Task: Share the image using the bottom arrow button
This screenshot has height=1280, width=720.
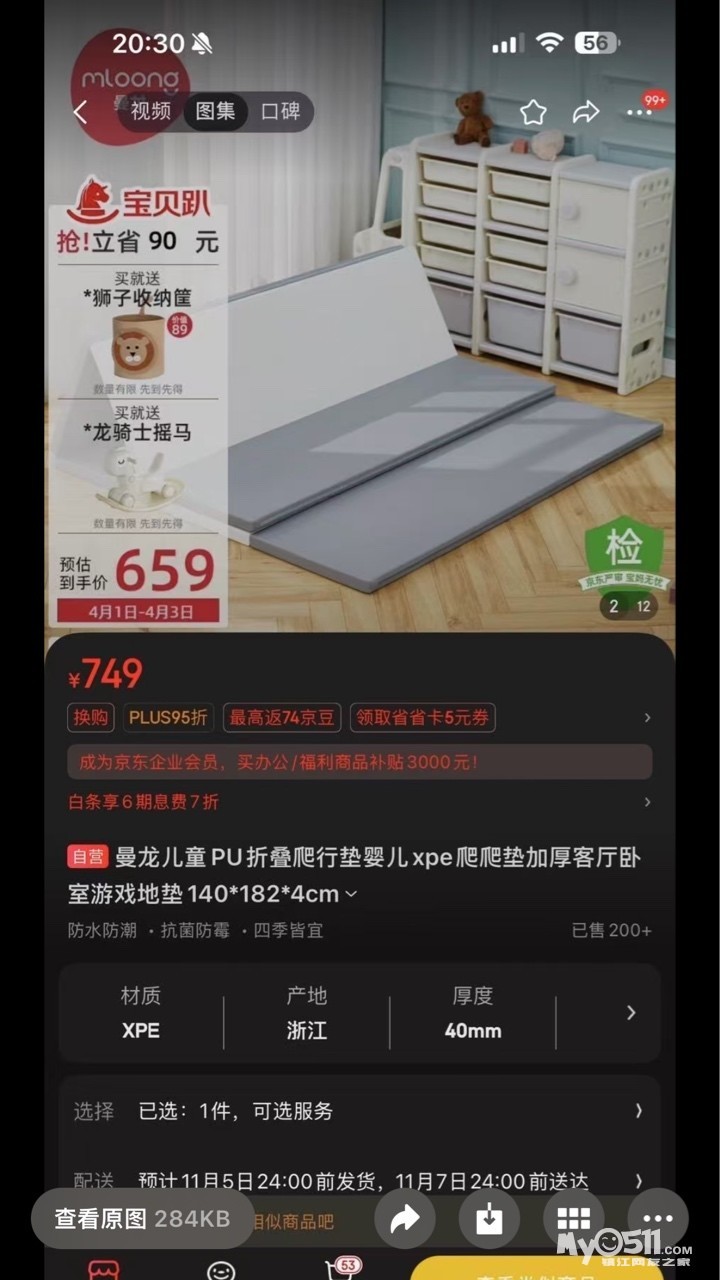Action: pos(405,1219)
